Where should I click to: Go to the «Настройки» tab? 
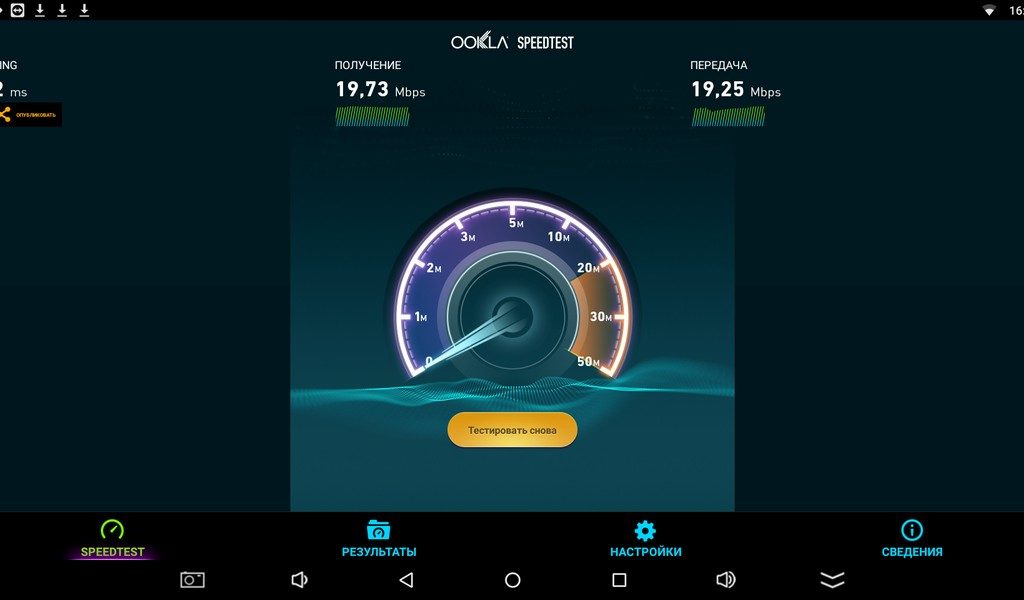[645, 539]
